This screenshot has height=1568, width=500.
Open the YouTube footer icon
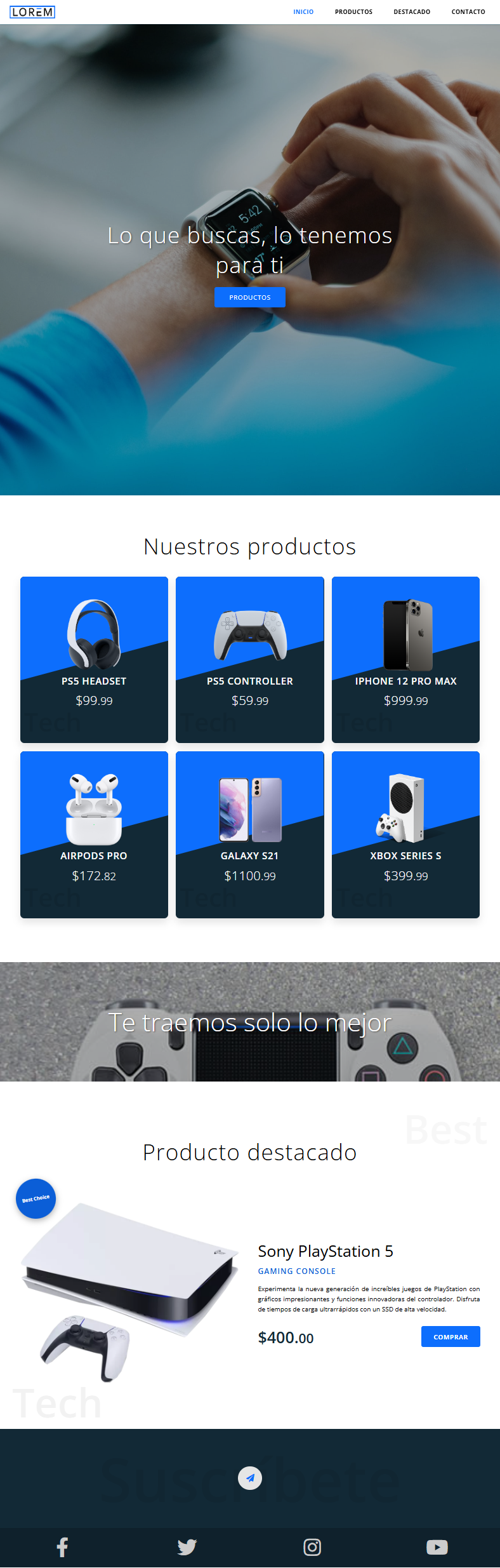(437, 1547)
